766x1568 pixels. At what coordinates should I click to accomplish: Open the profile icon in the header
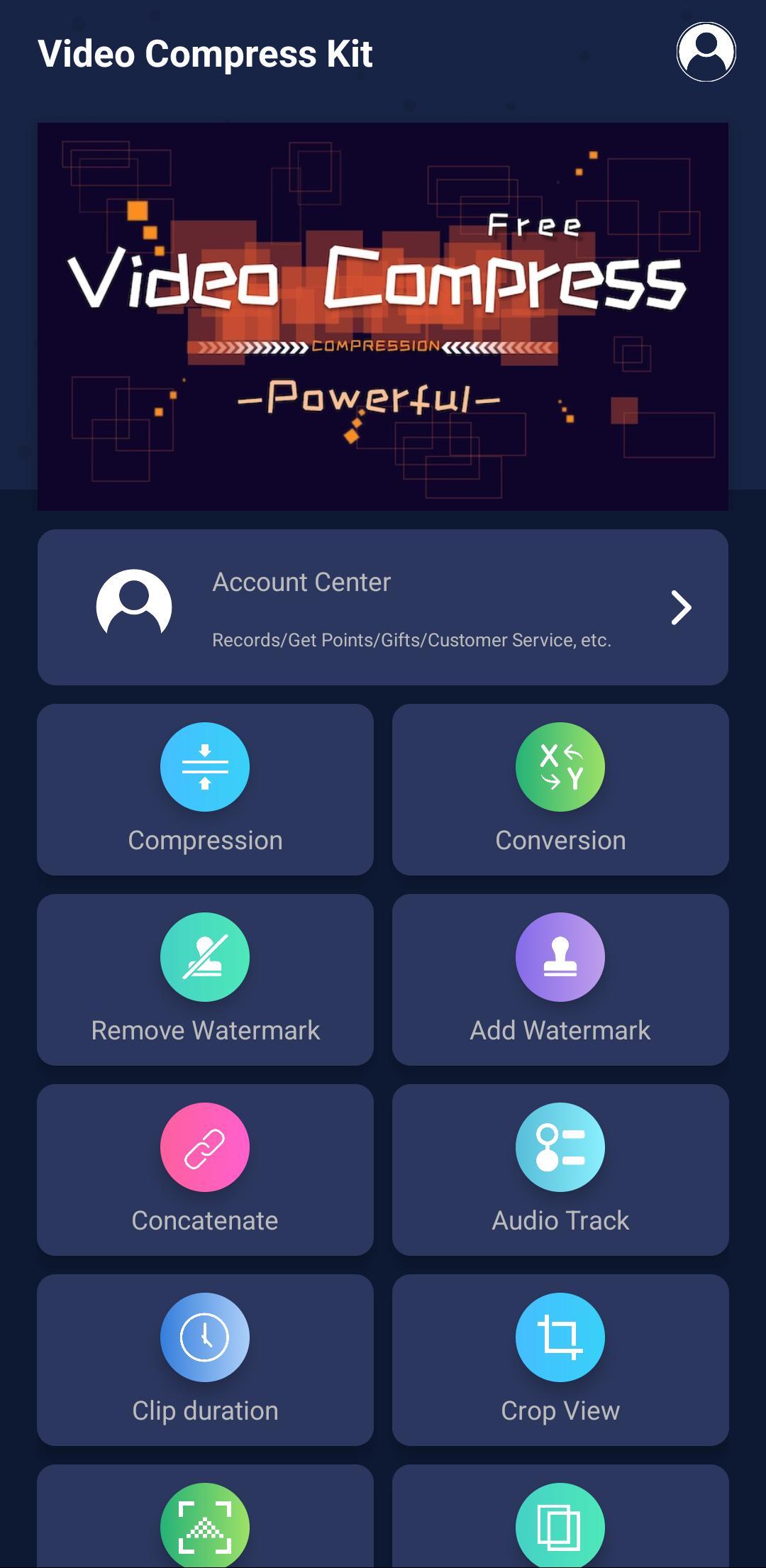[706, 52]
